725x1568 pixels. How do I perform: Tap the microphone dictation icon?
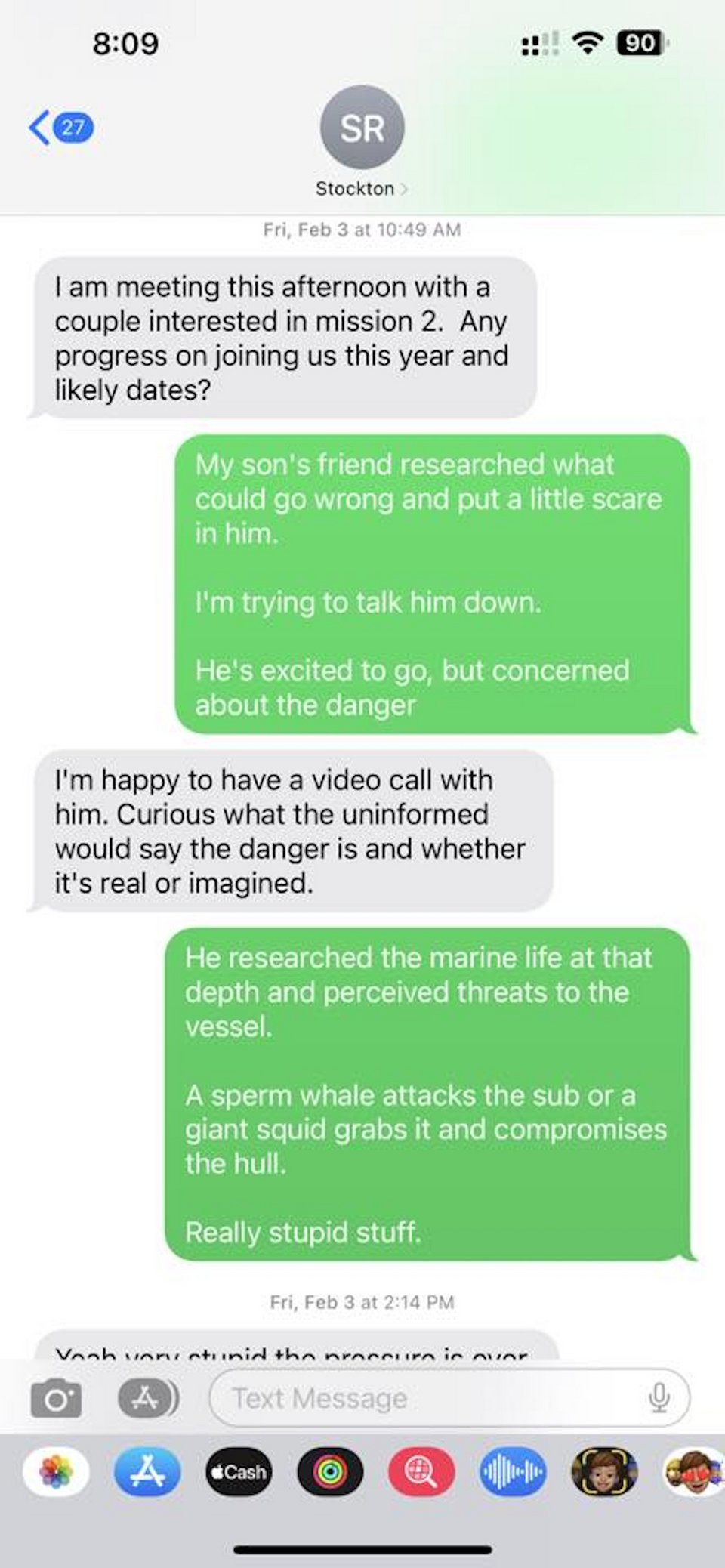[659, 1399]
